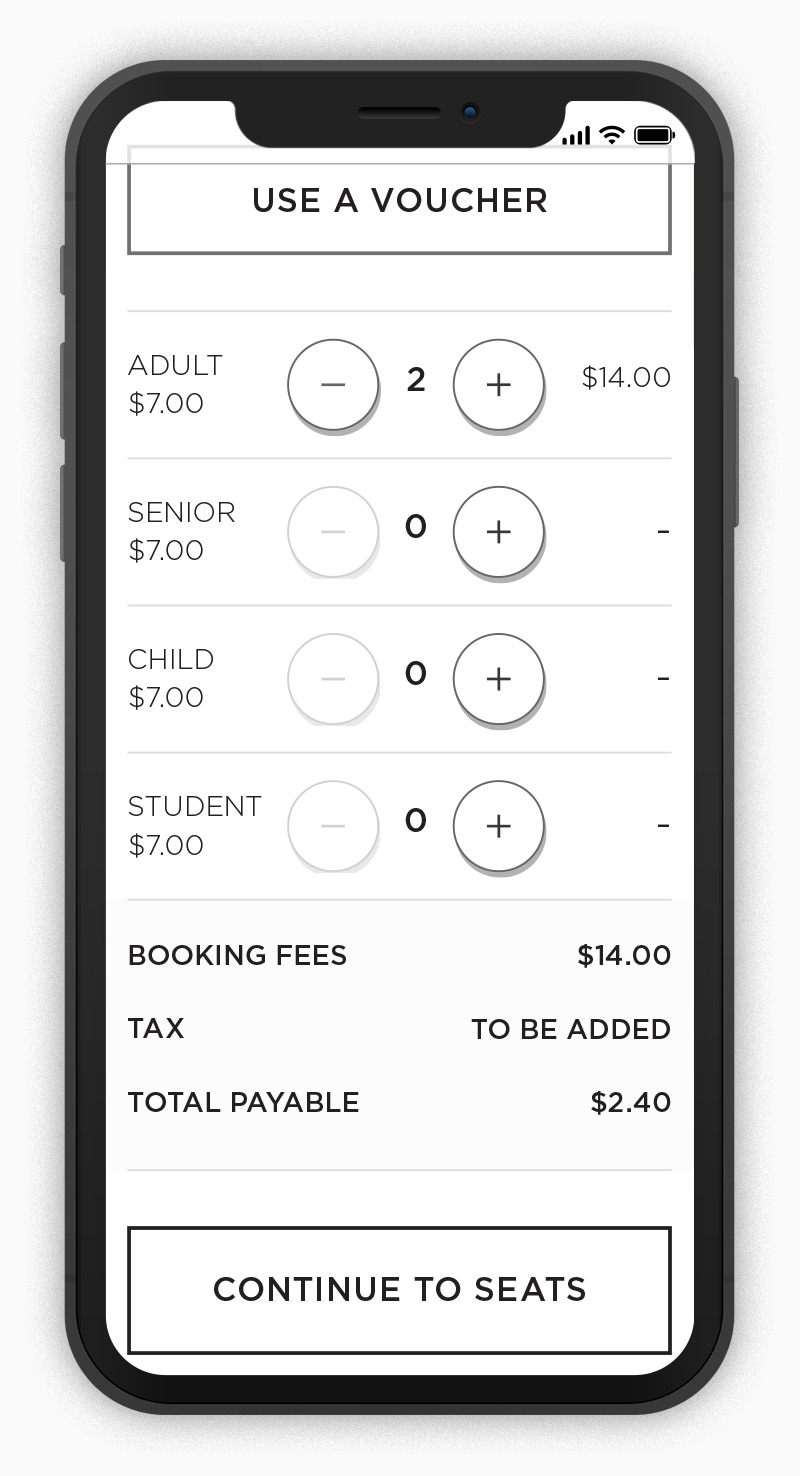Viewport: 800px width, 1476px height.
Task: Decrease the Adult ticket count
Action: pos(333,385)
